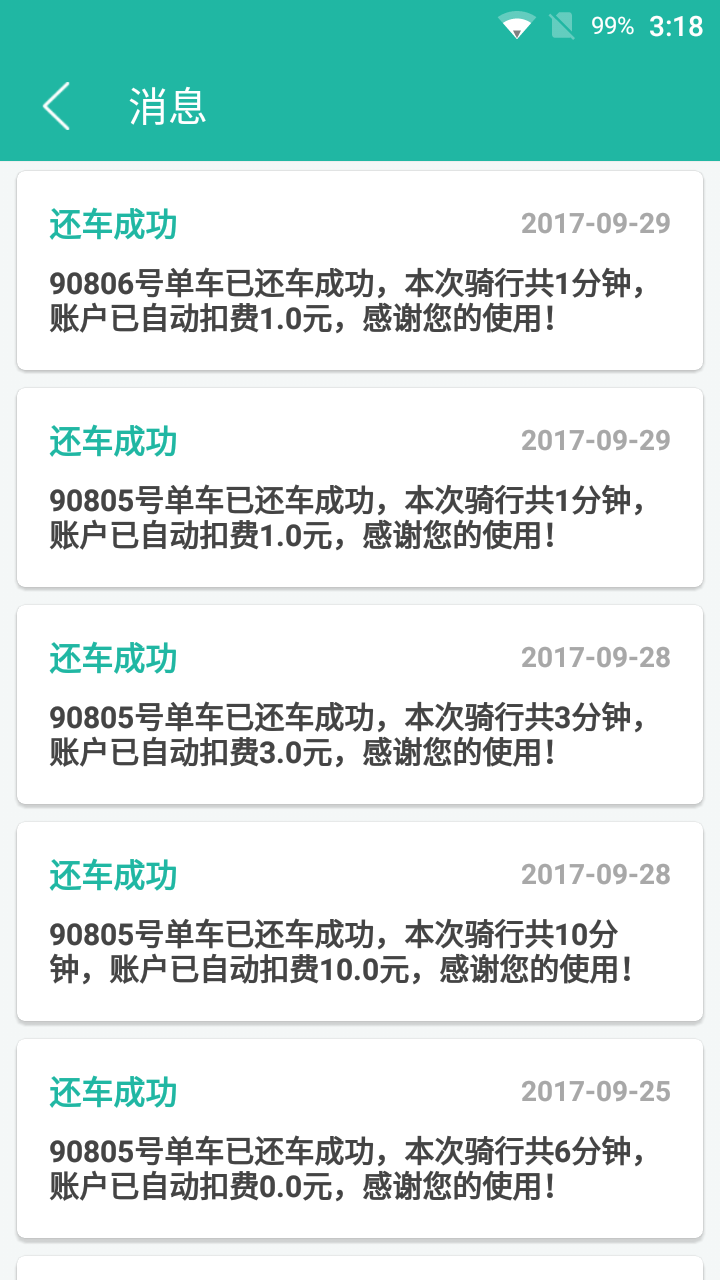Open the 2017-09-25 message card
Image resolution: width=720 pixels, height=1280 pixels.
click(x=360, y=1140)
